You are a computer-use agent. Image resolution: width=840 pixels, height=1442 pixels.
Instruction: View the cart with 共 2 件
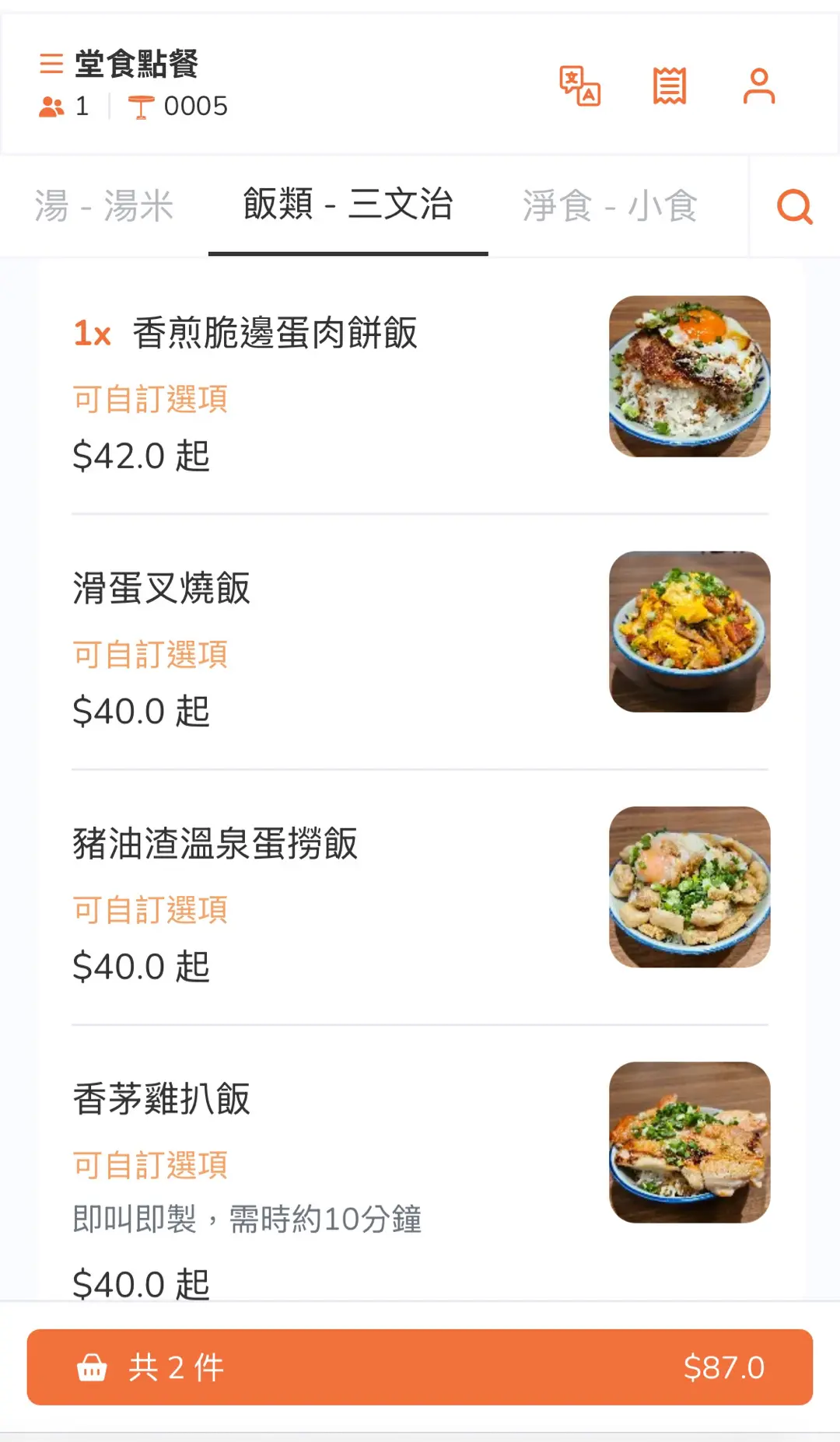pyautogui.click(x=420, y=1367)
